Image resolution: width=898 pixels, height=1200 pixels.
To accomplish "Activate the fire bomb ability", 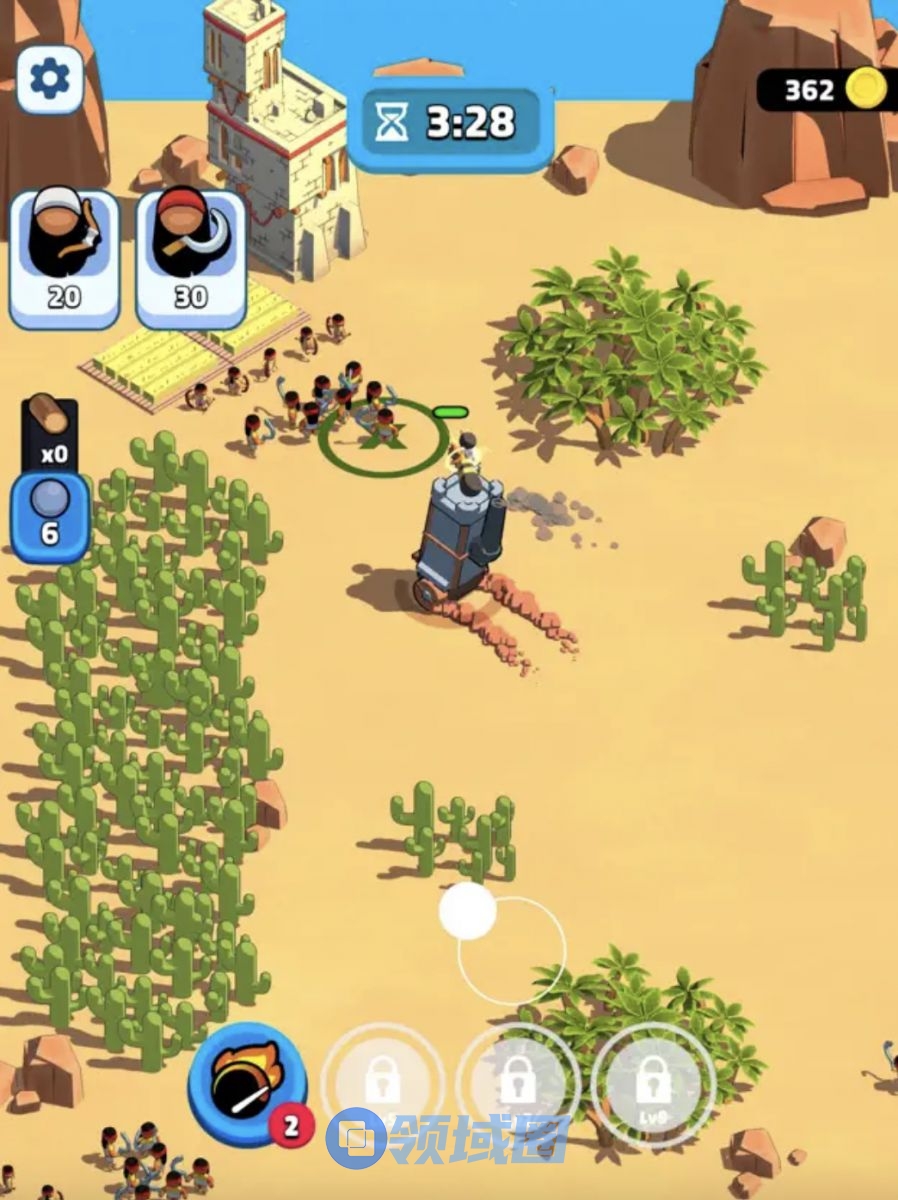I will 246,1084.
